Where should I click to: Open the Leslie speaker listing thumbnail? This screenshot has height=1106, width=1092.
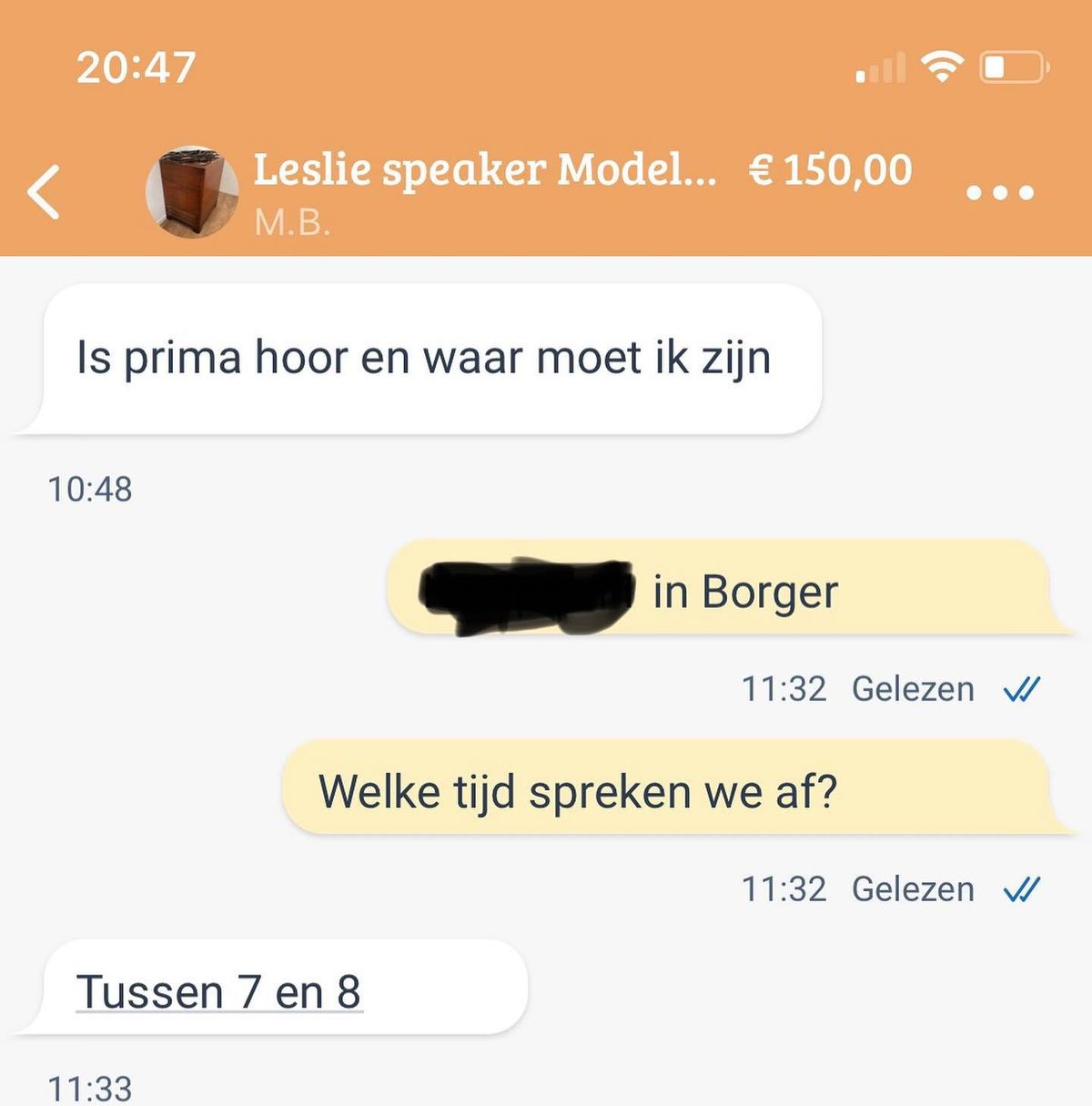tap(193, 192)
